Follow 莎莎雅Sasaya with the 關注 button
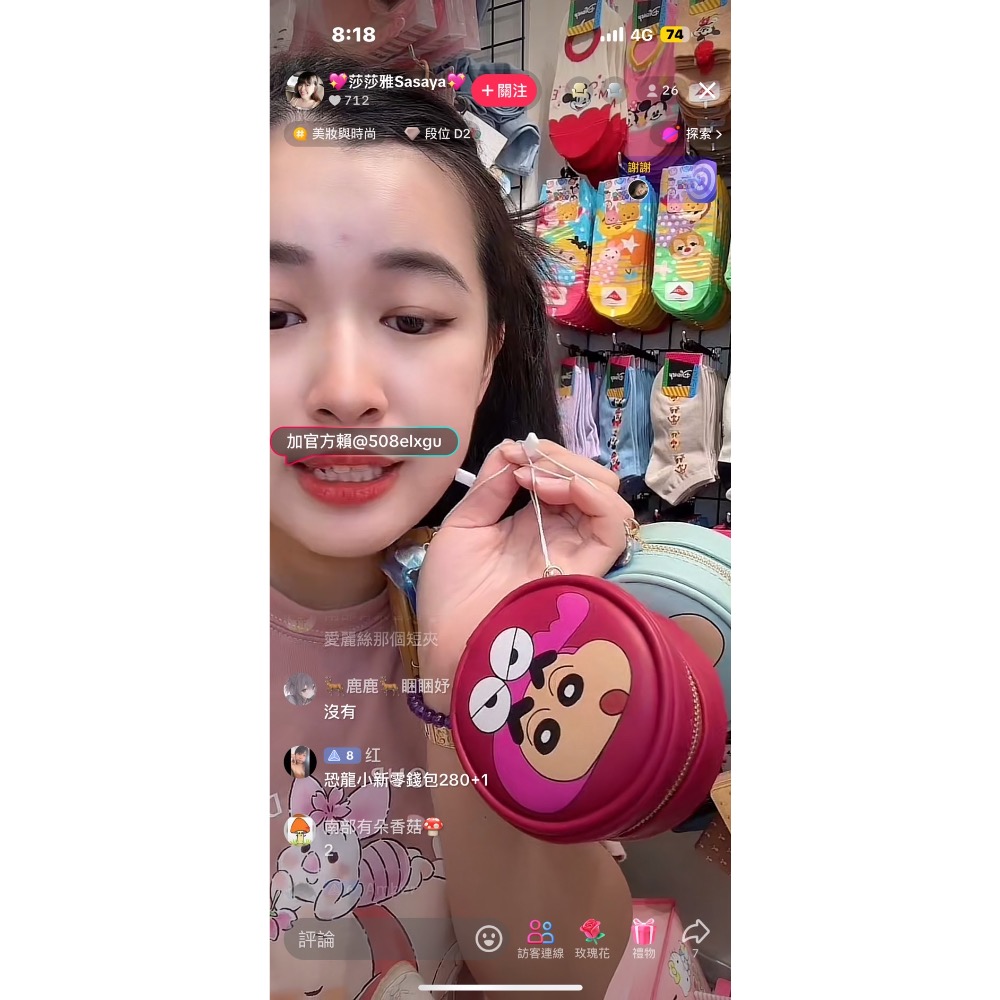Viewport: 1000px width, 1000px height. click(x=504, y=91)
